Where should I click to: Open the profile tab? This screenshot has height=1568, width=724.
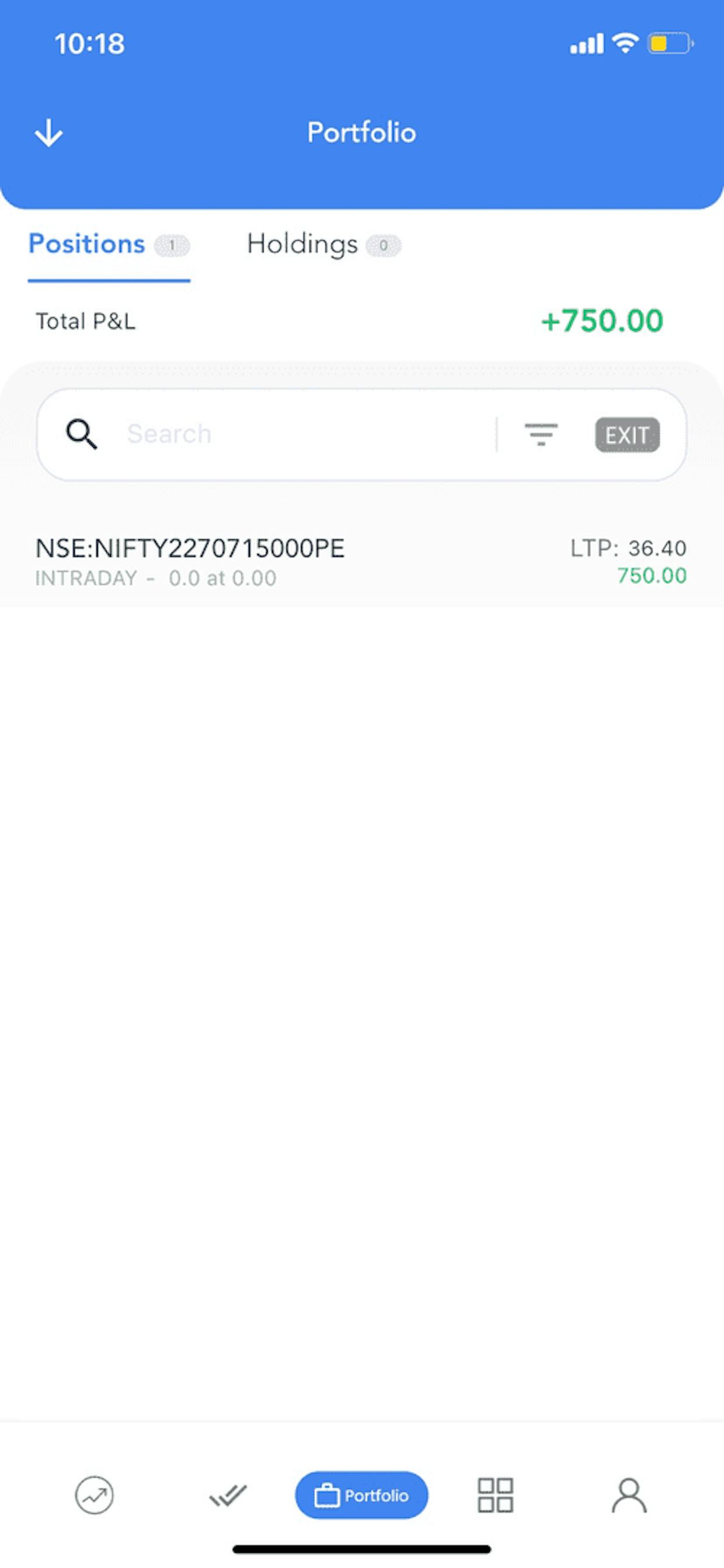coord(629,1495)
